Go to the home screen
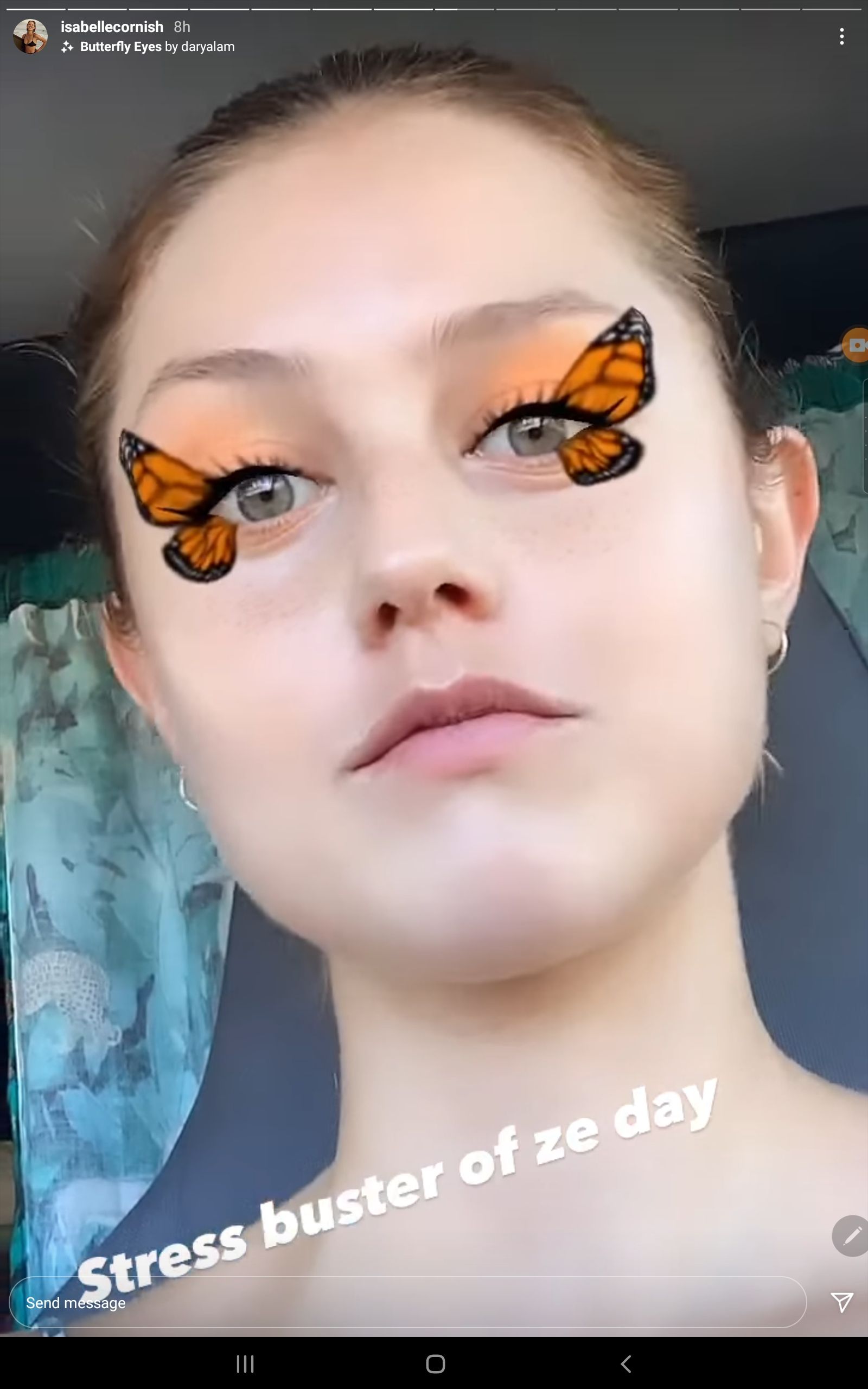The image size is (868, 1389). pos(435,1363)
